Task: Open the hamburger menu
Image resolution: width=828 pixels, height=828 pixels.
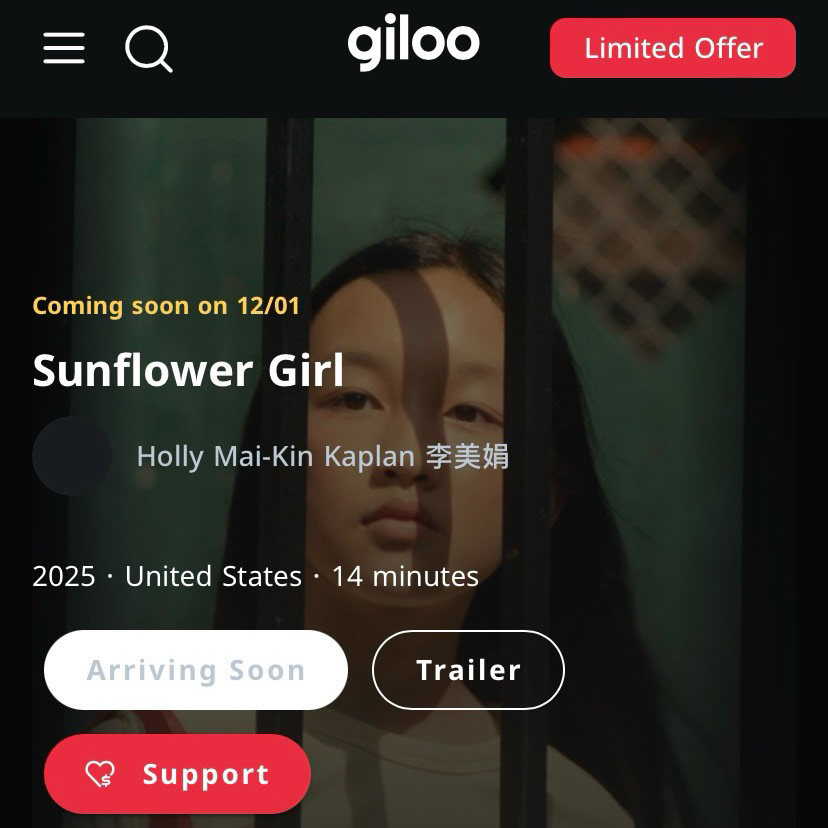Action: point(64,48)
